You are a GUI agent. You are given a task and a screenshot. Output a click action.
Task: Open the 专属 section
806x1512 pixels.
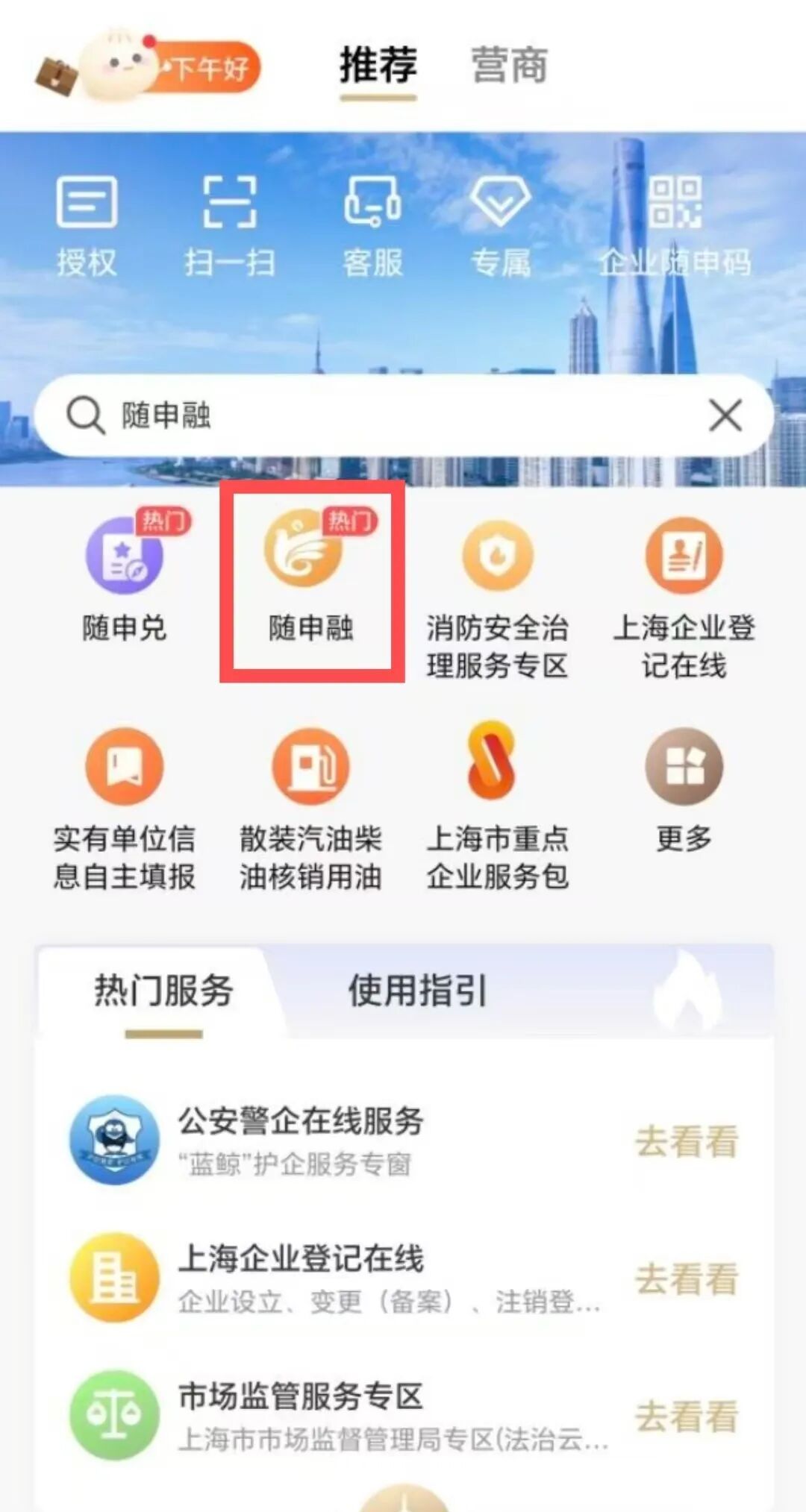[500, 225]
